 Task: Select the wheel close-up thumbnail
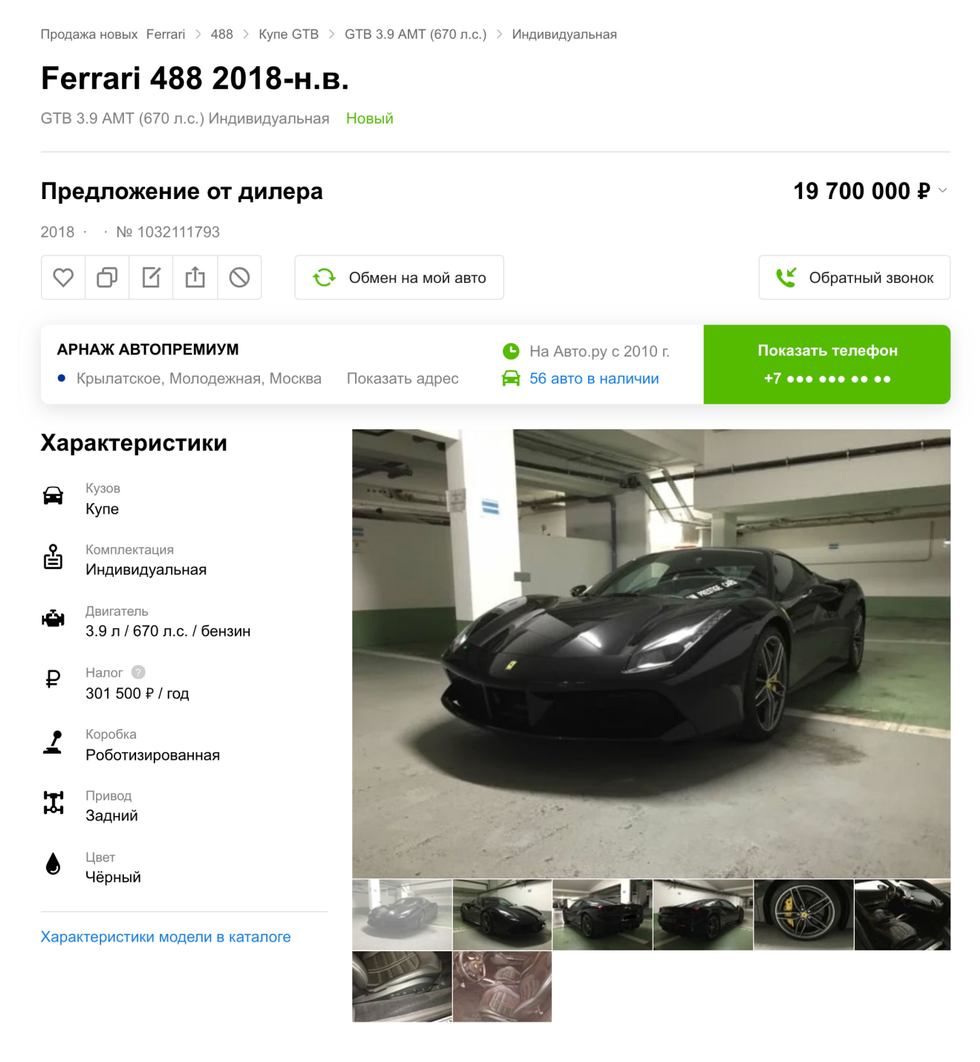point(803,915)
